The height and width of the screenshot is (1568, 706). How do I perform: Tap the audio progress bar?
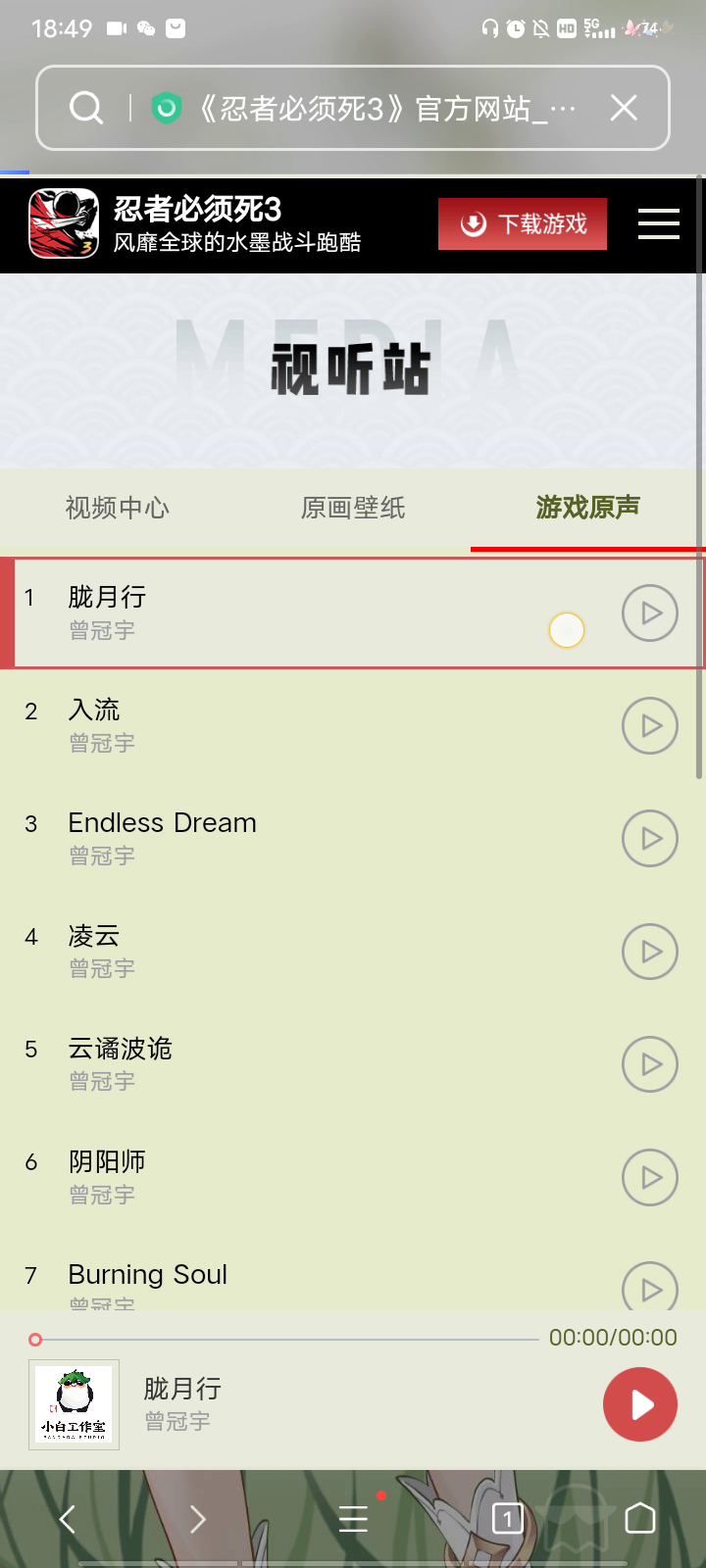click(x=284, y=1339)
